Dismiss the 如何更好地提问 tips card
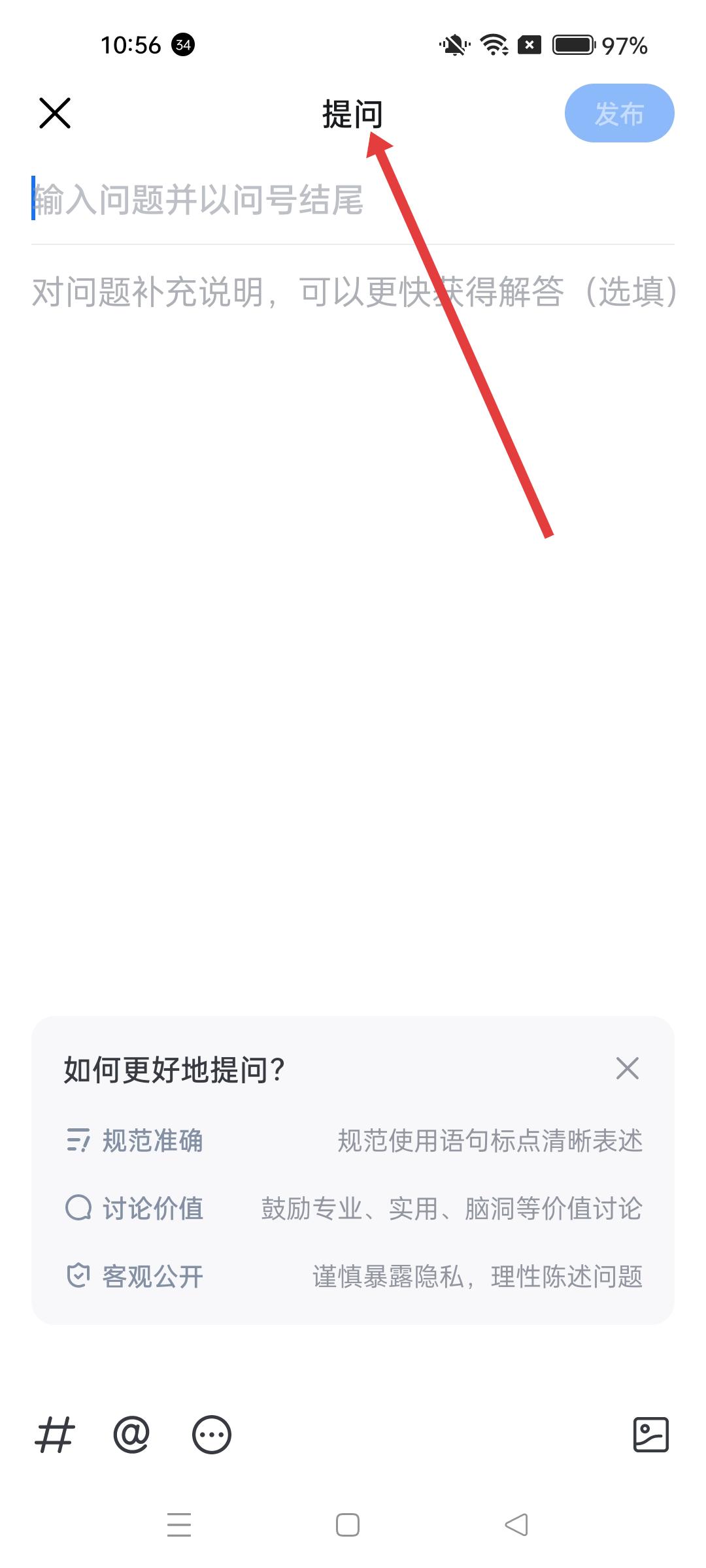 pyautogui.click(x=627, y=1069)
